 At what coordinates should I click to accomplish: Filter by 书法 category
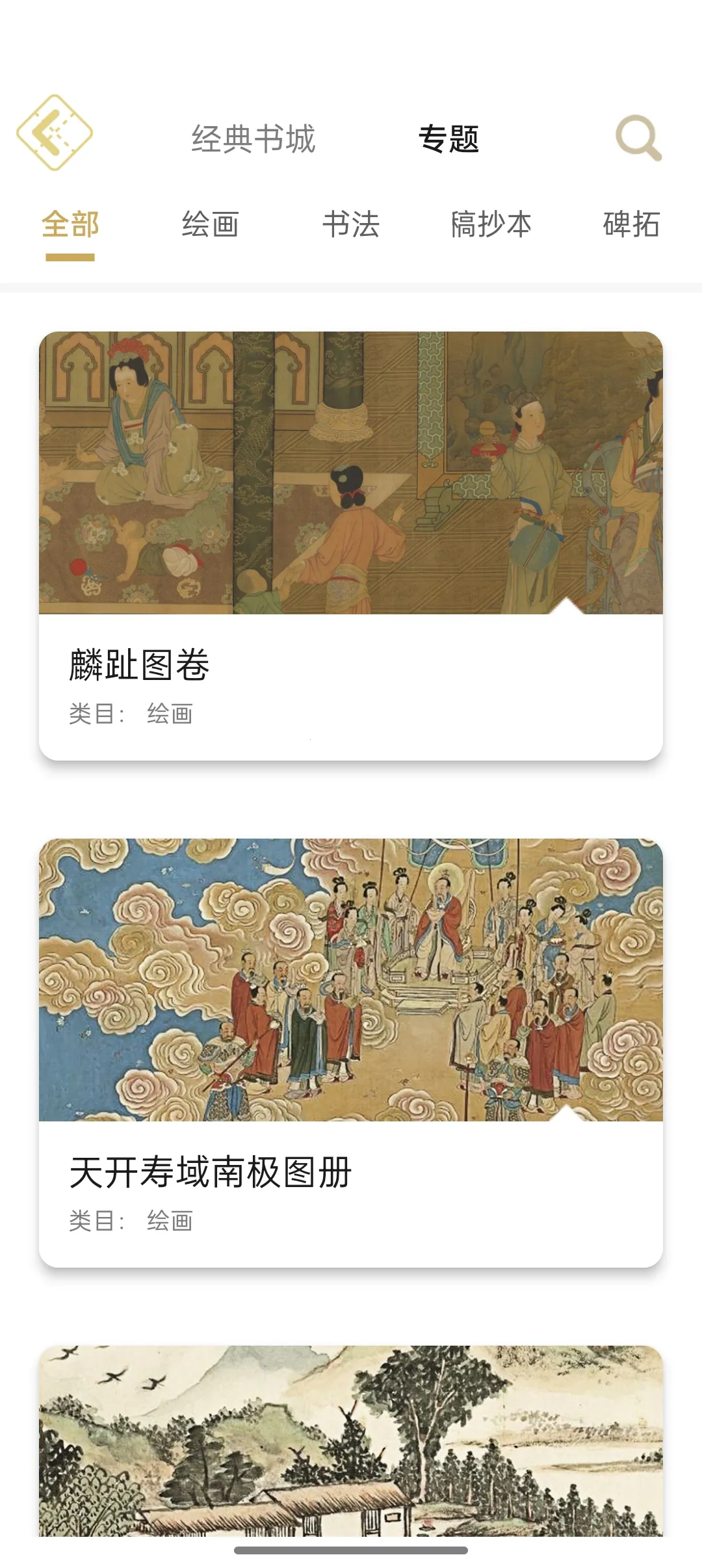point(351,225)
